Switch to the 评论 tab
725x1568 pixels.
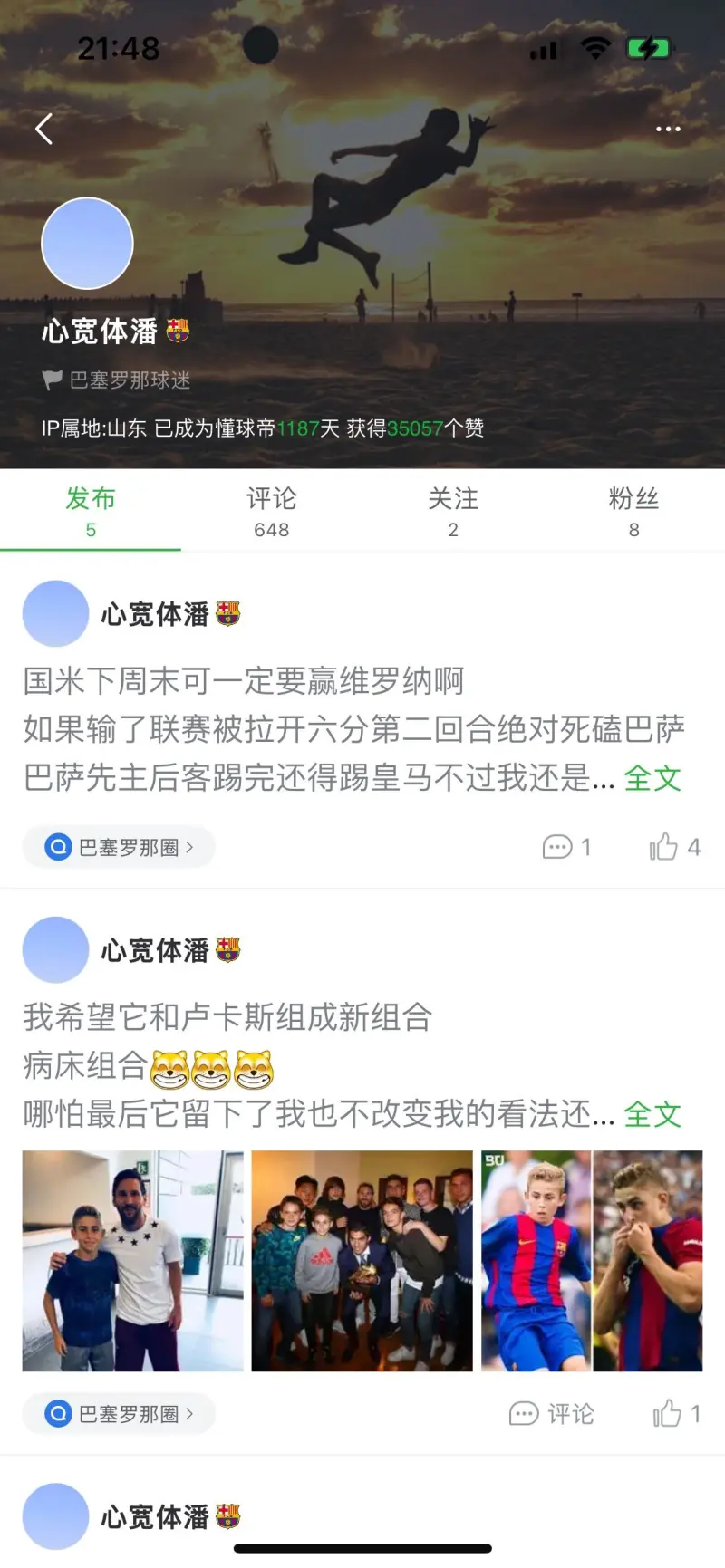point(271,511)
